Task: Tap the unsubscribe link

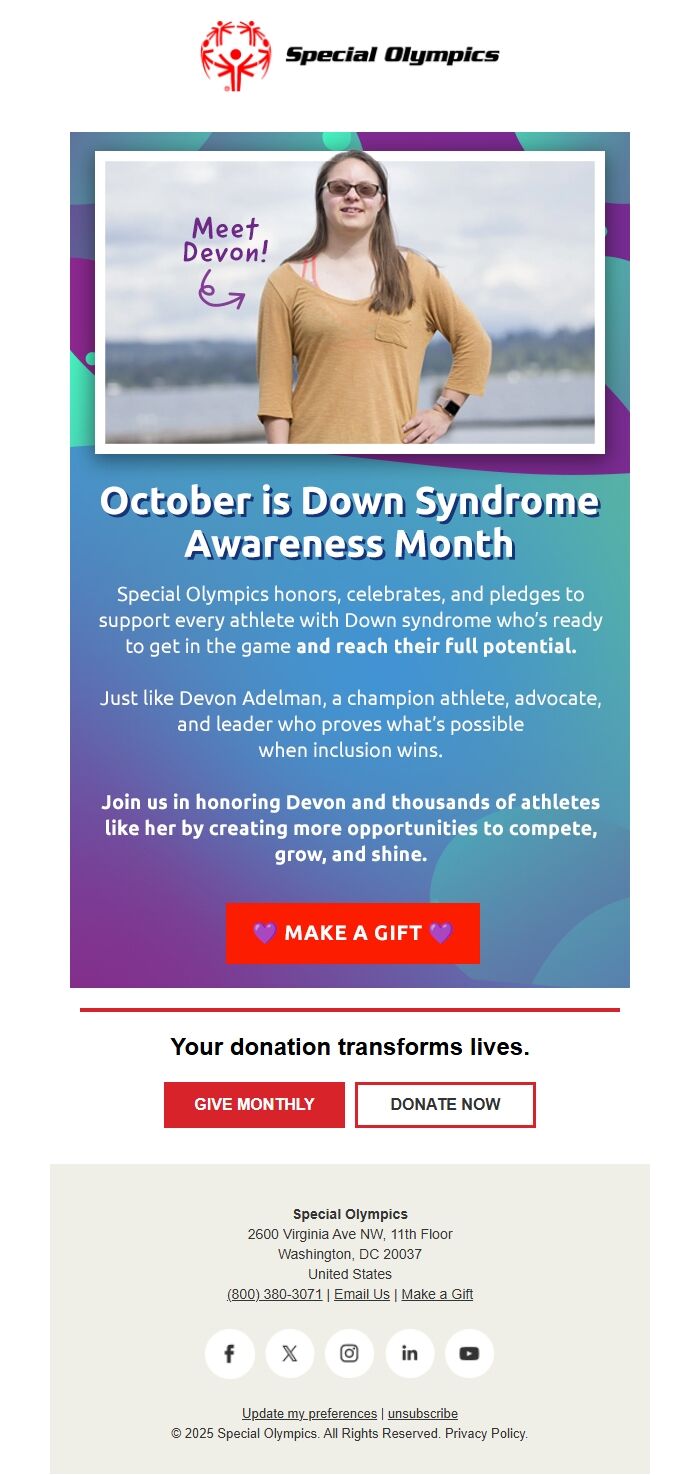Action: pyautogui.click(x=422, y=1413)
